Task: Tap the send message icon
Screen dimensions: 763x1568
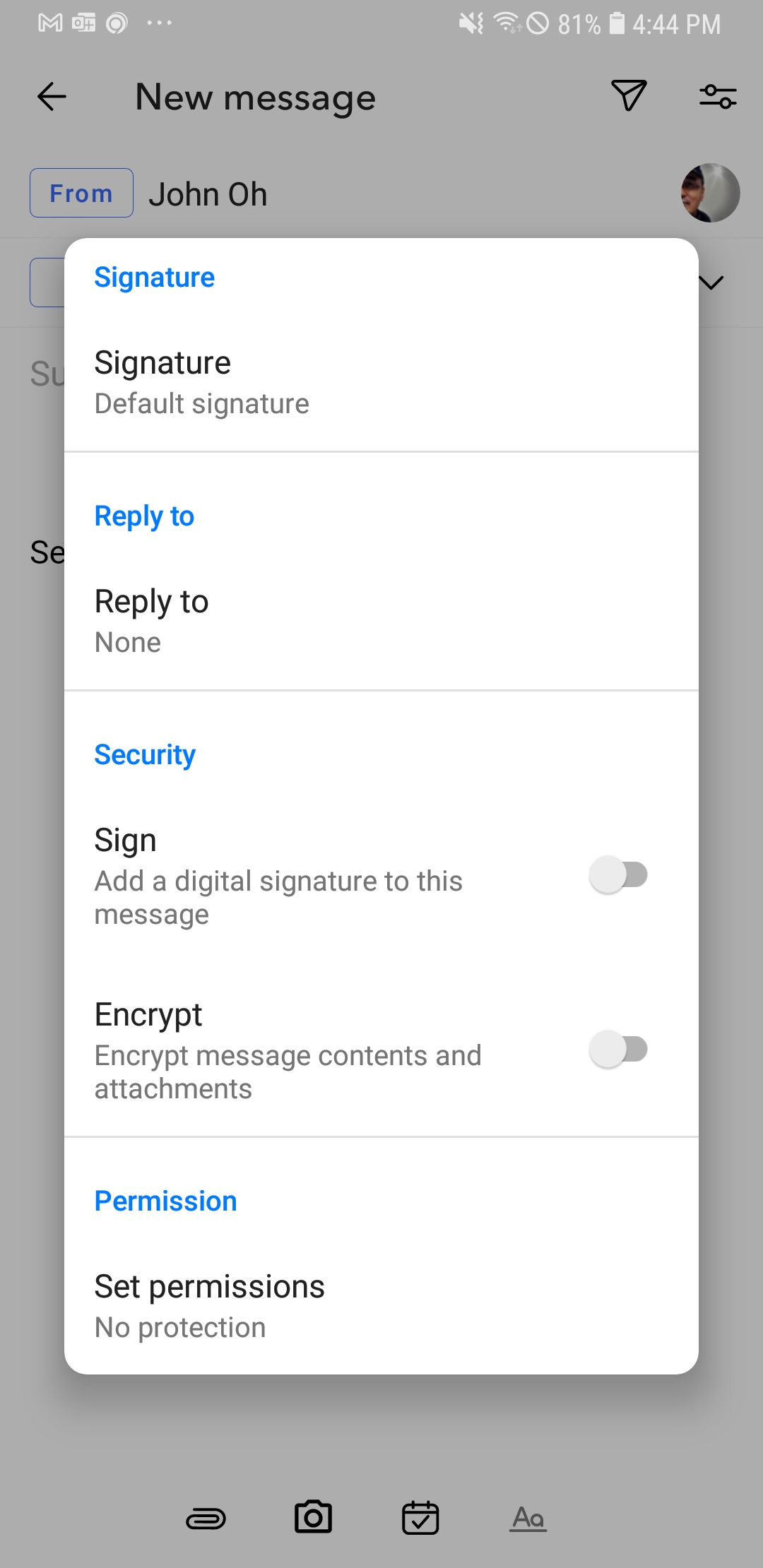Action: pos(629,95)
